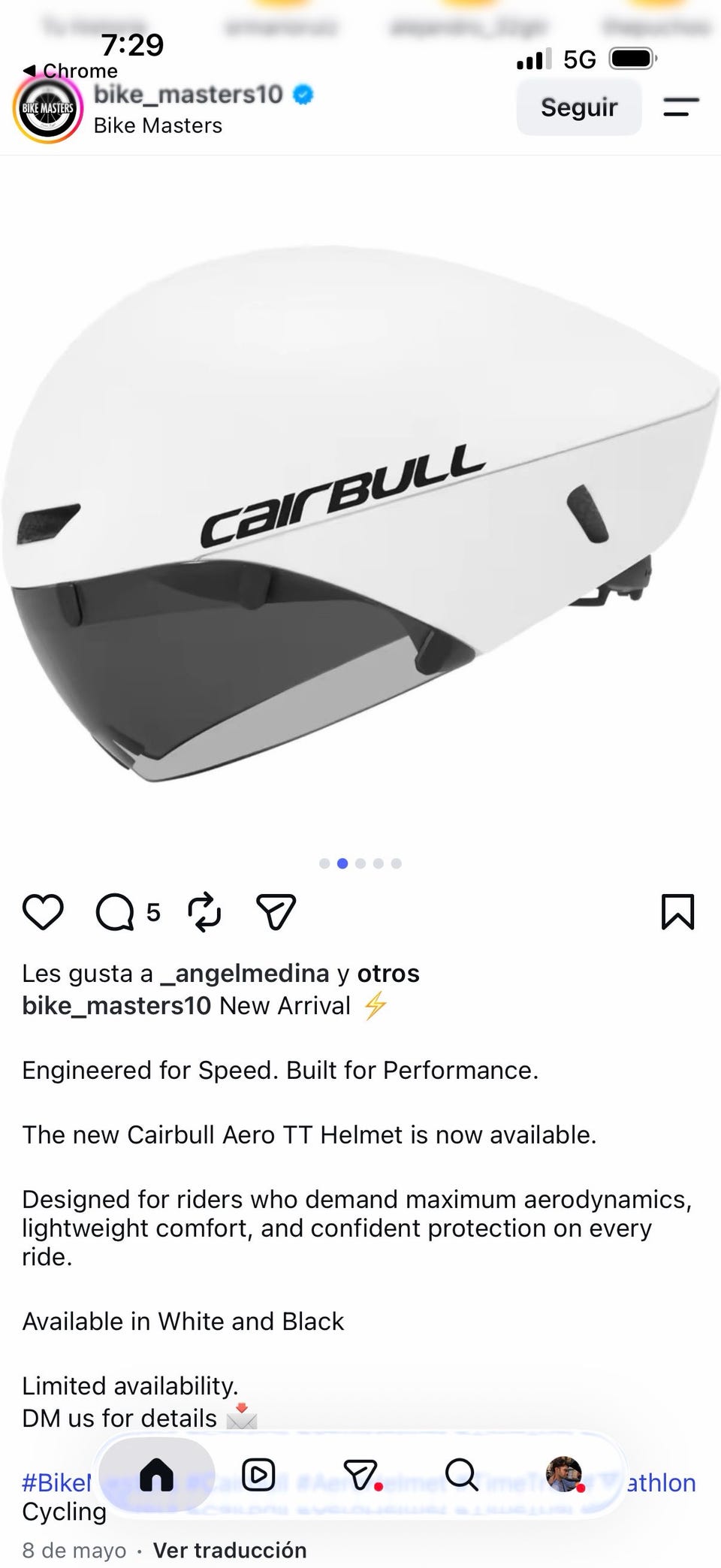721x1568 pixels.
Task: Open the Search tab
Action: coord(461,1475)
